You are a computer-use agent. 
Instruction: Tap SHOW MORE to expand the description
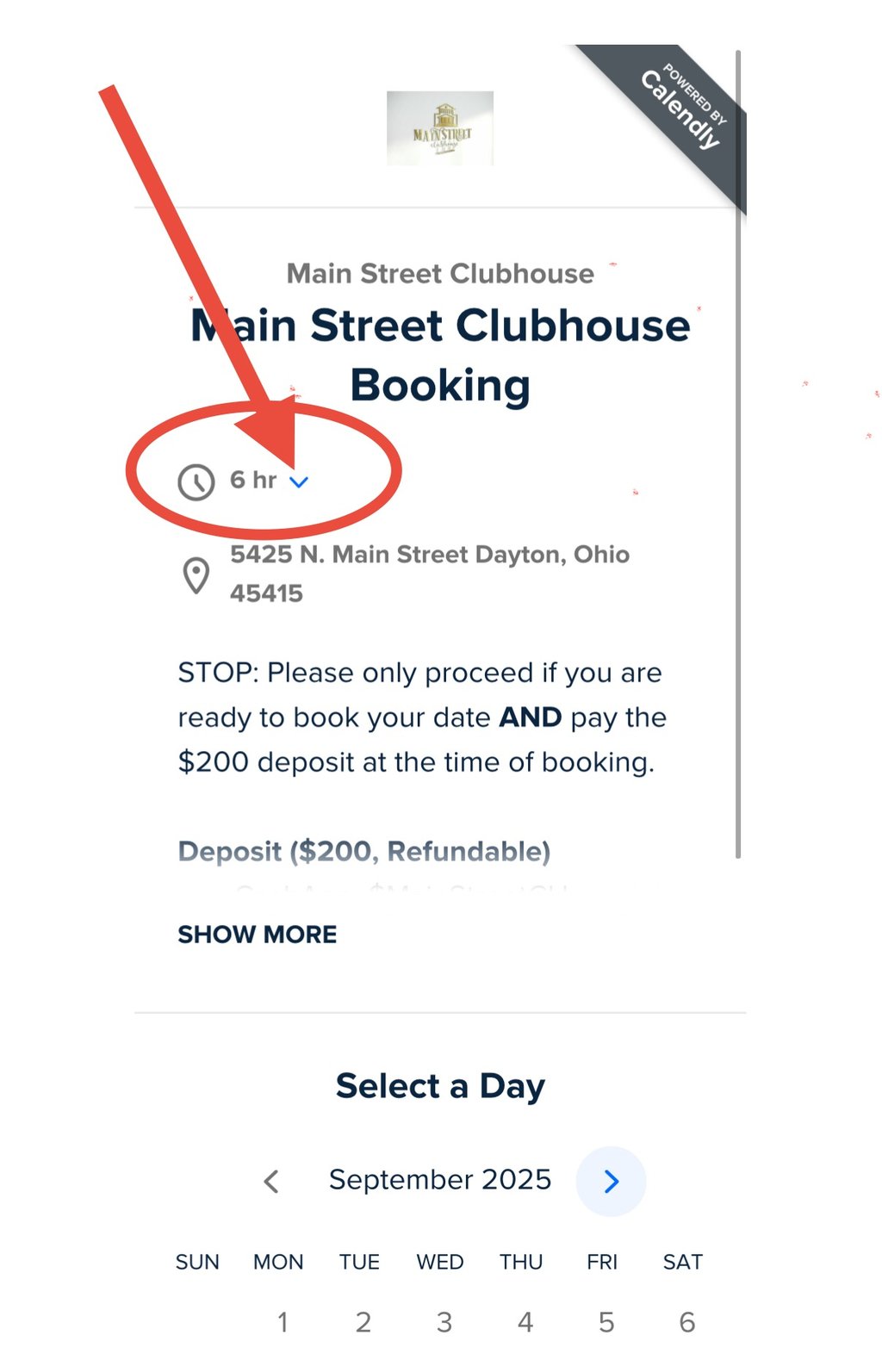[257, 934]
